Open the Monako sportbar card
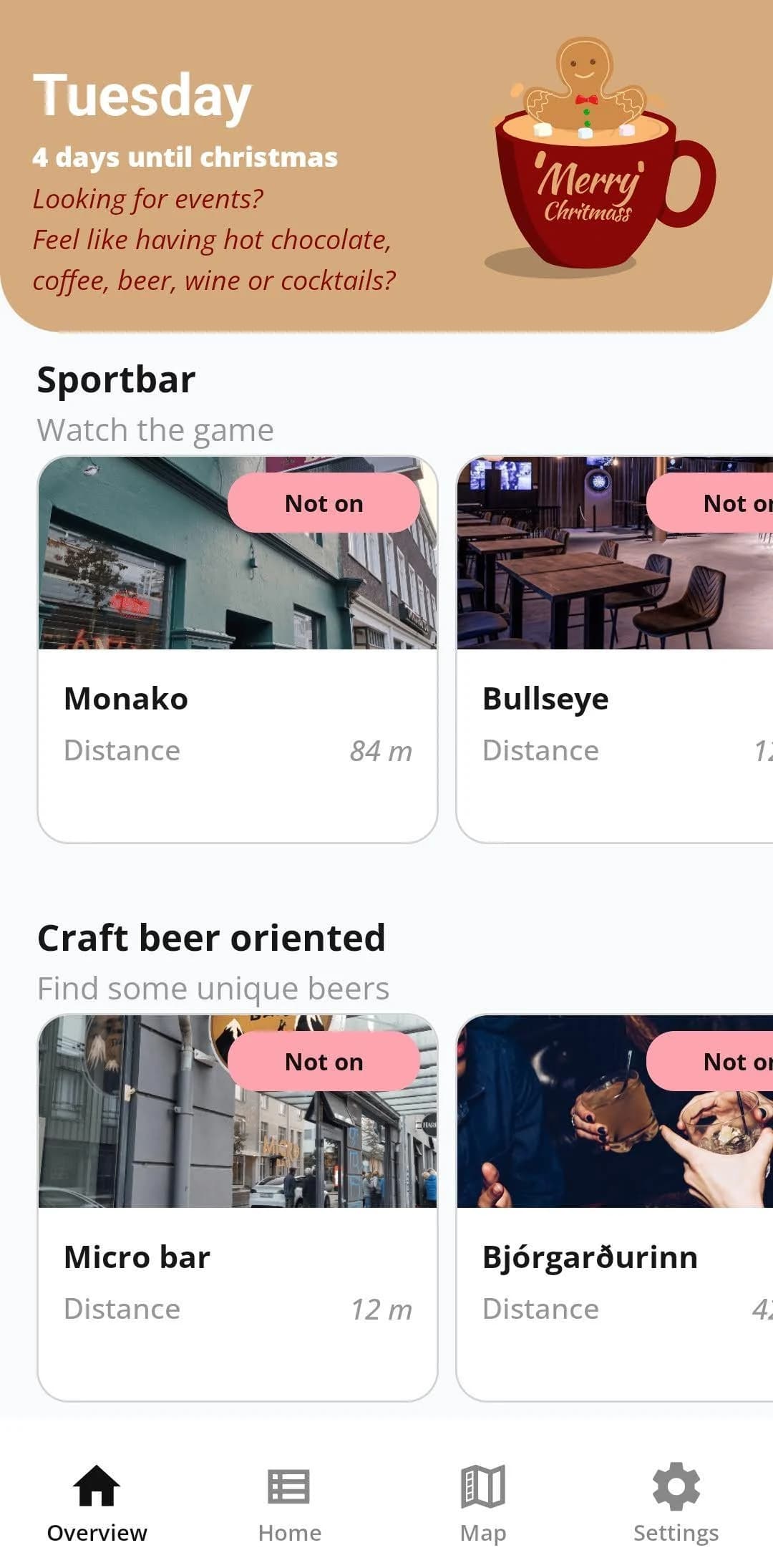 pos(237,649)
